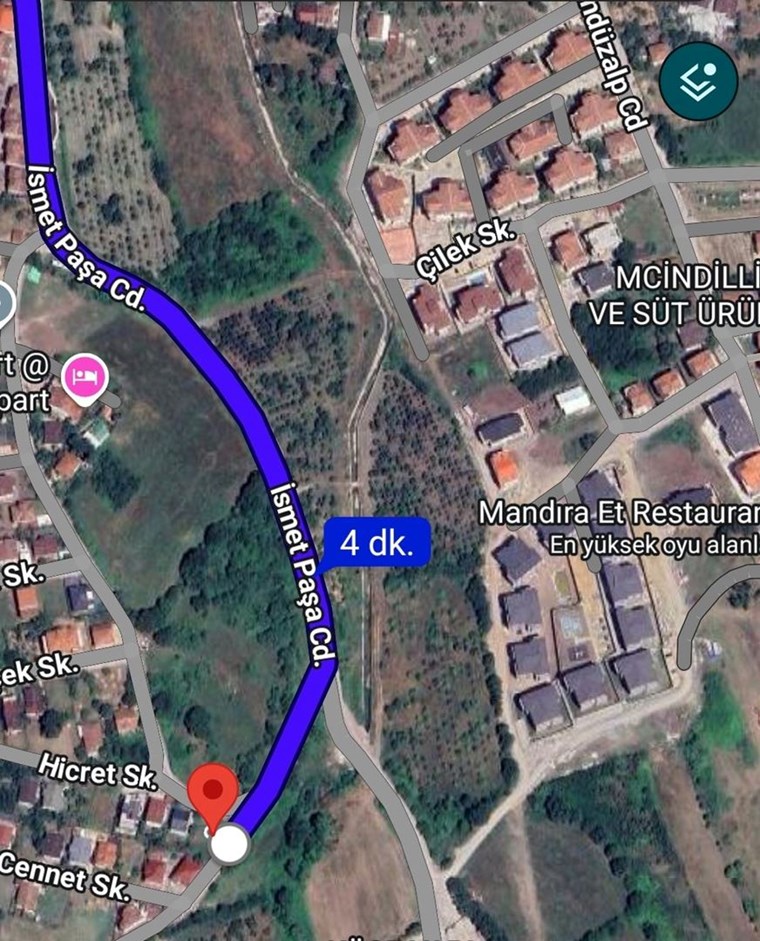This screenshot has width=760, height=941.
Task: Open the map layers button
Action: pyautogui.click(x=698, y=81)
